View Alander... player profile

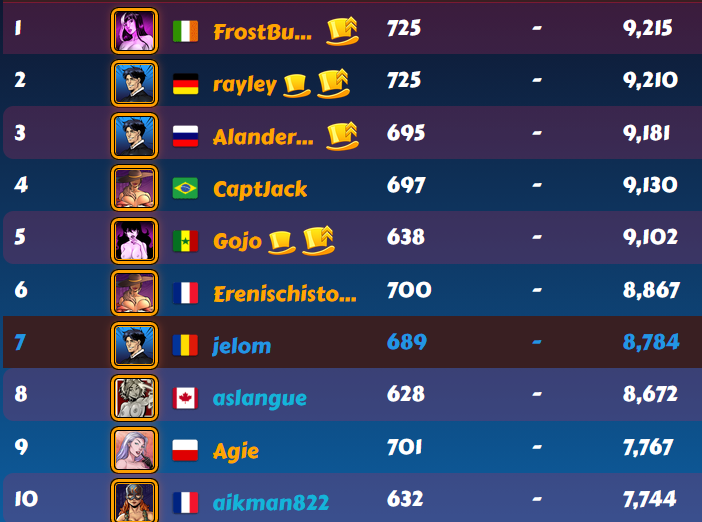tap(263, 137)
